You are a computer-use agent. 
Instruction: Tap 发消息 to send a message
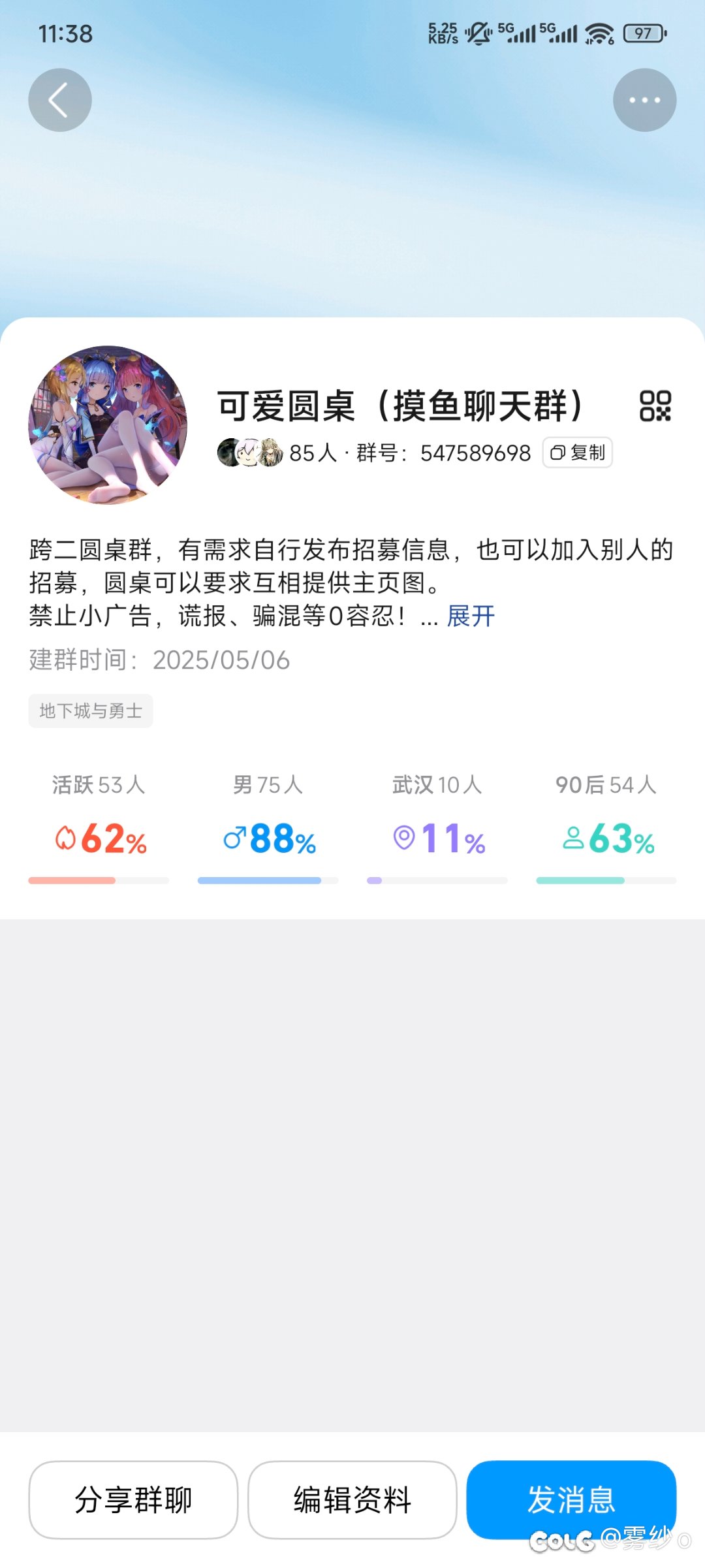[x=571, y=1499]
